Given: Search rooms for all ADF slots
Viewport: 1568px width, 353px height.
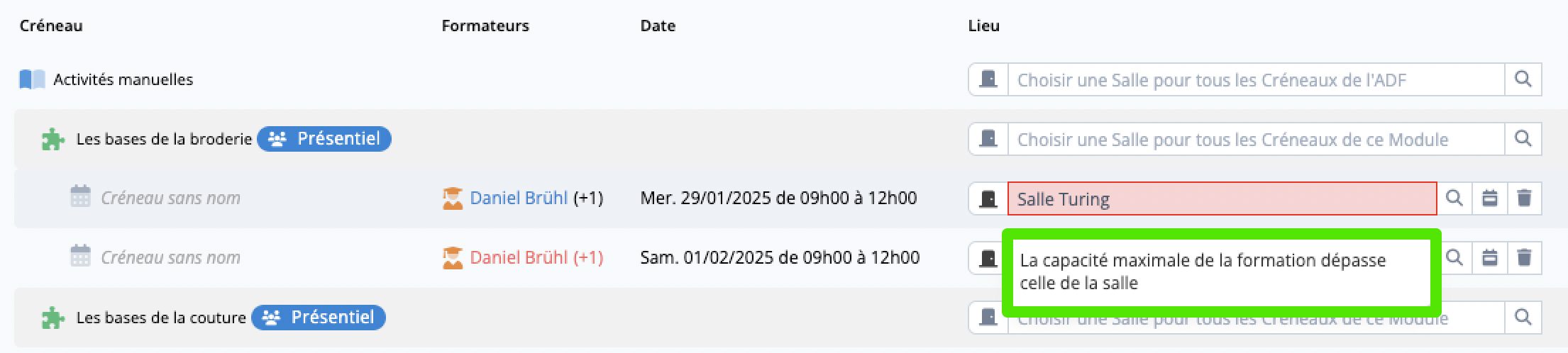Looking at the screenshot, I should click(x=1523, y=80).
